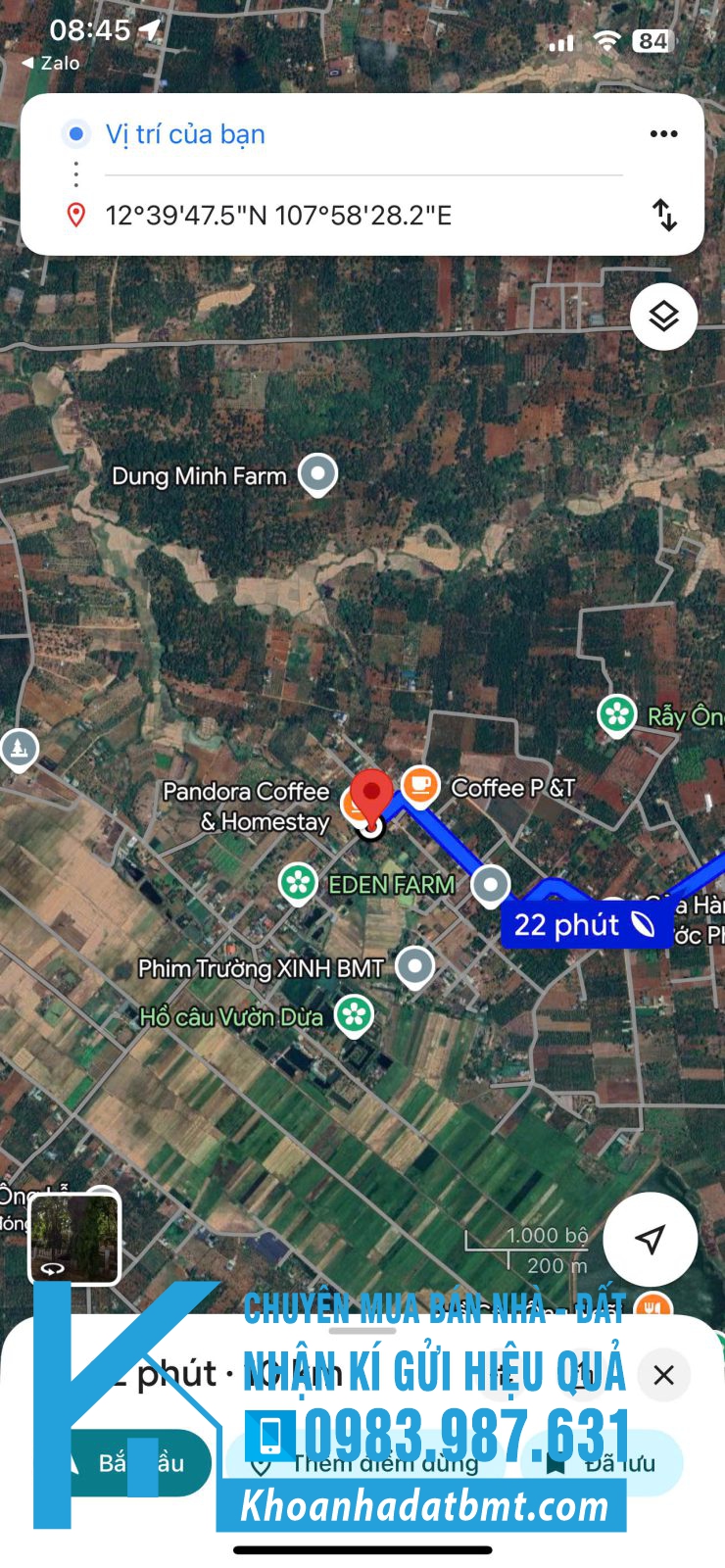Select the Coffee P&T place marker
Screen dimensions: 725x1568
420,786
